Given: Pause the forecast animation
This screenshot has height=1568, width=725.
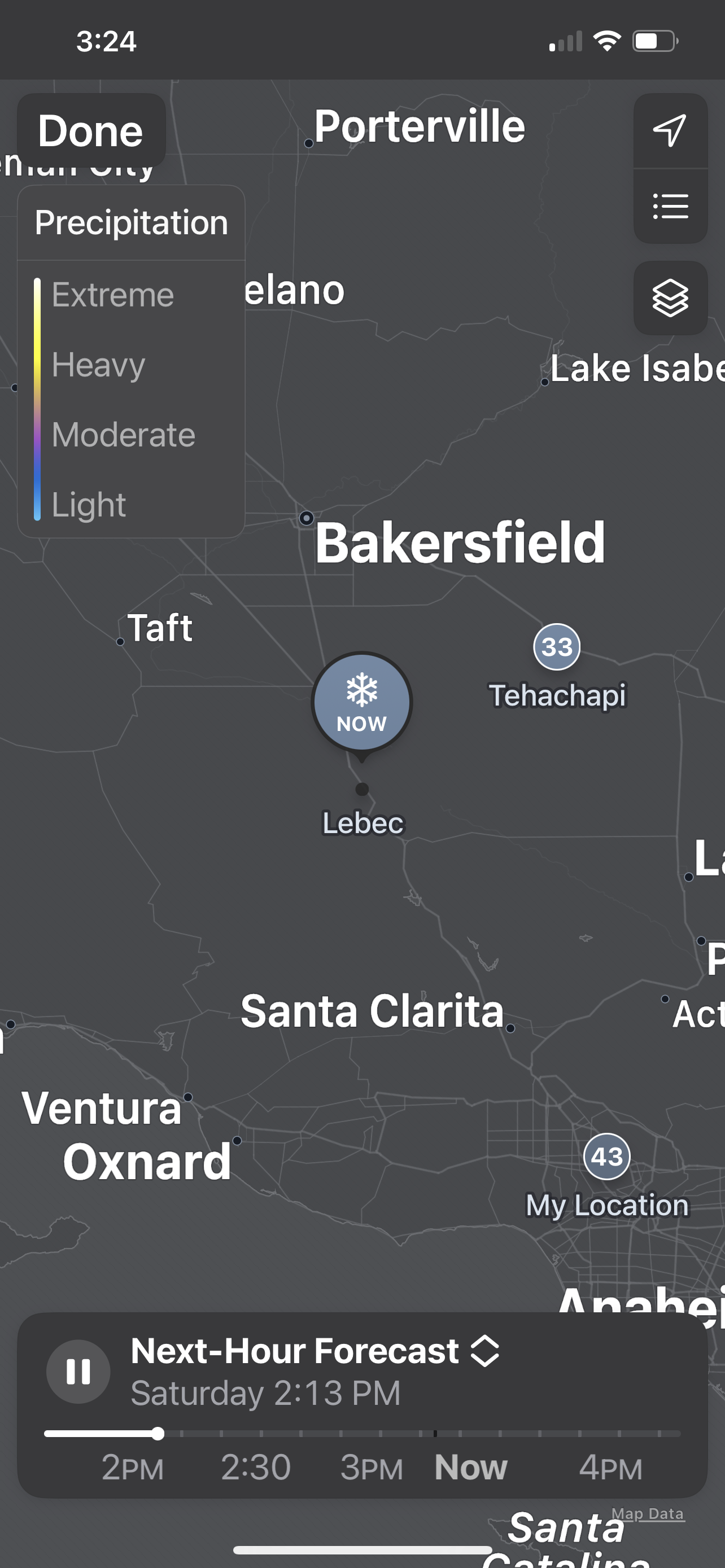Looking at the screenshot, I should pos(78,1372).
